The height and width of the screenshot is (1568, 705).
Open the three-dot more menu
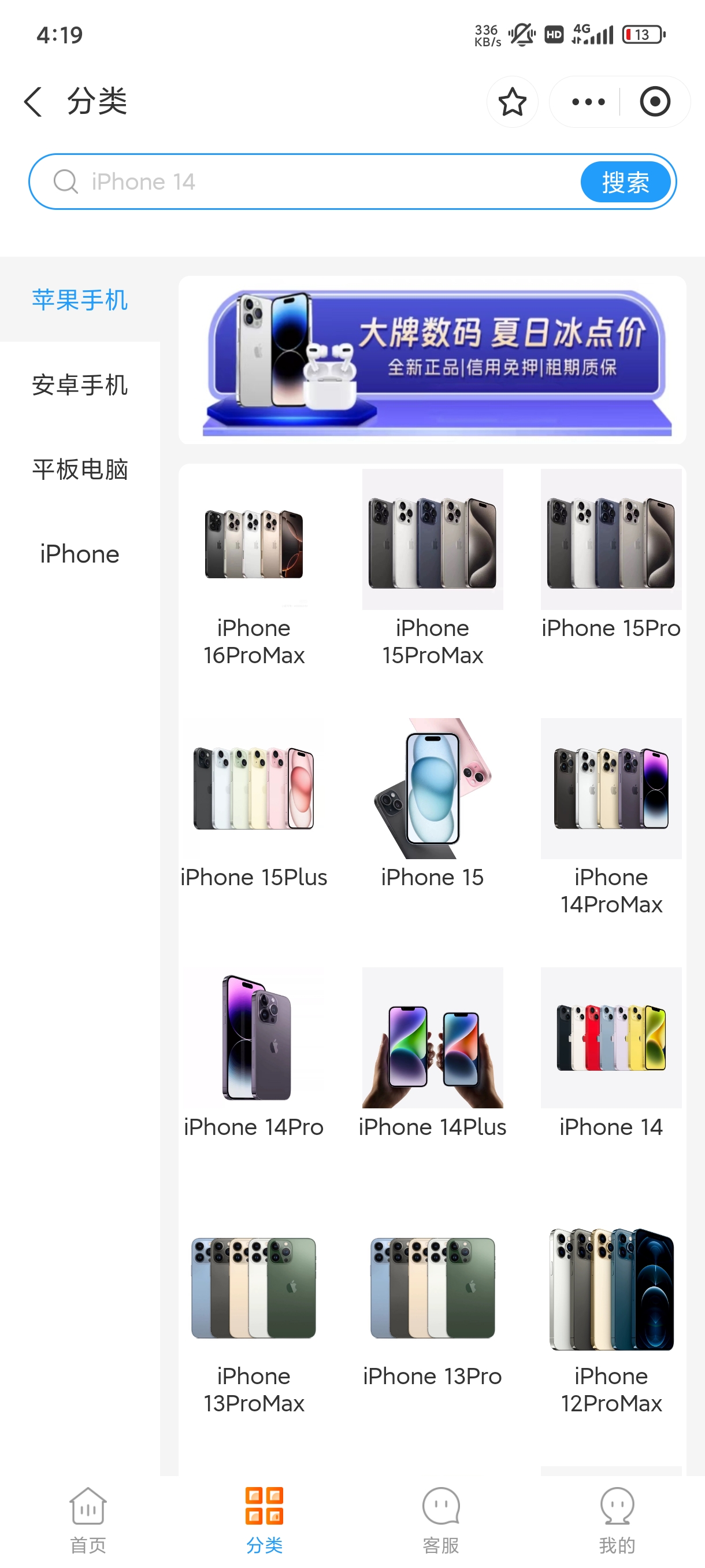(588, 102)
